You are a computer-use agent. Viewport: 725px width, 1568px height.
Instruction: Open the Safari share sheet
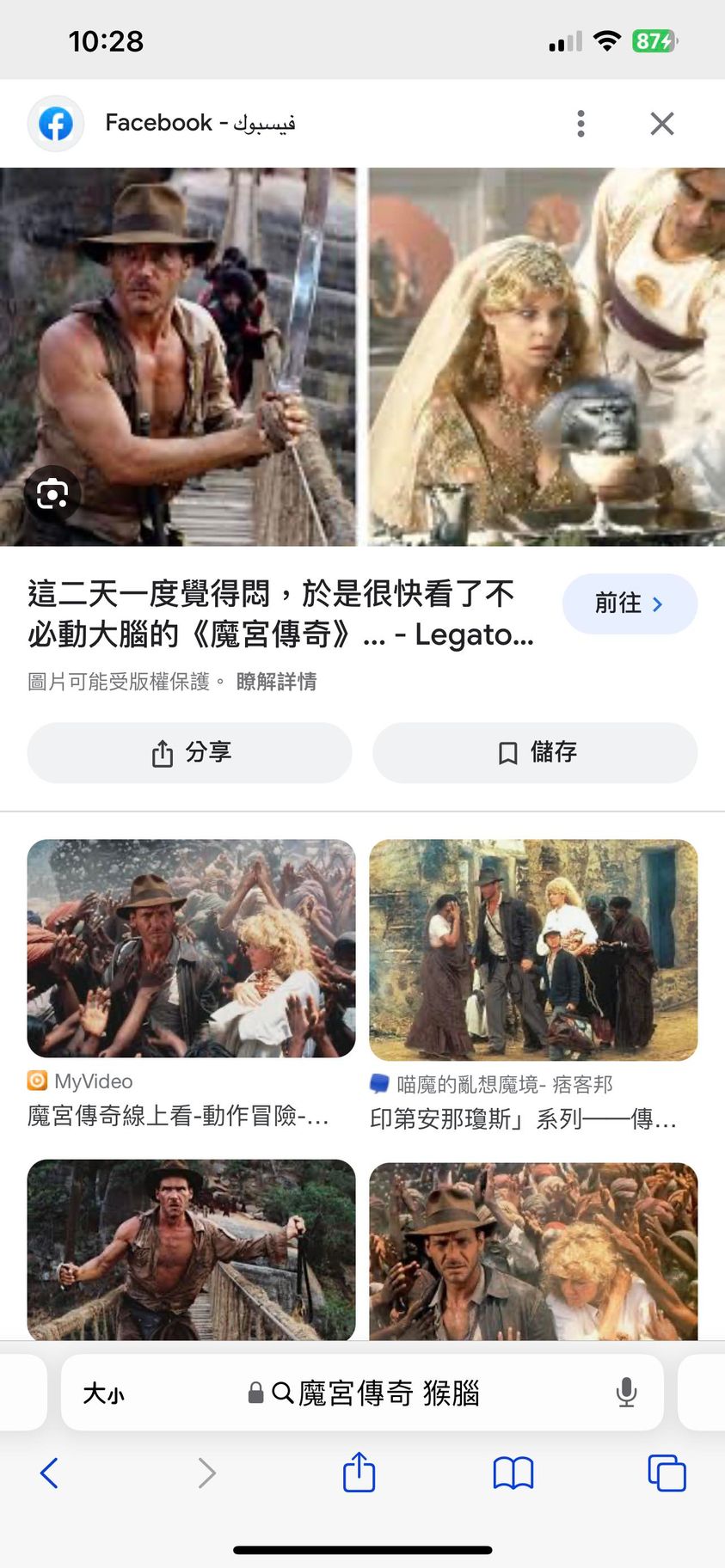click(359, 1473)
